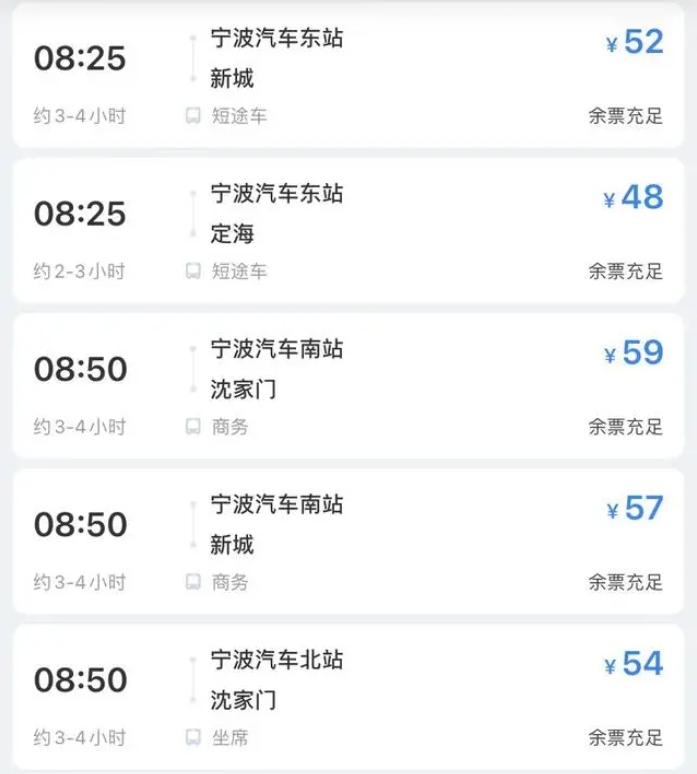
Task: Open the 08:25 宁波汽车东站 to 新城 ticket
Action: 348,76
